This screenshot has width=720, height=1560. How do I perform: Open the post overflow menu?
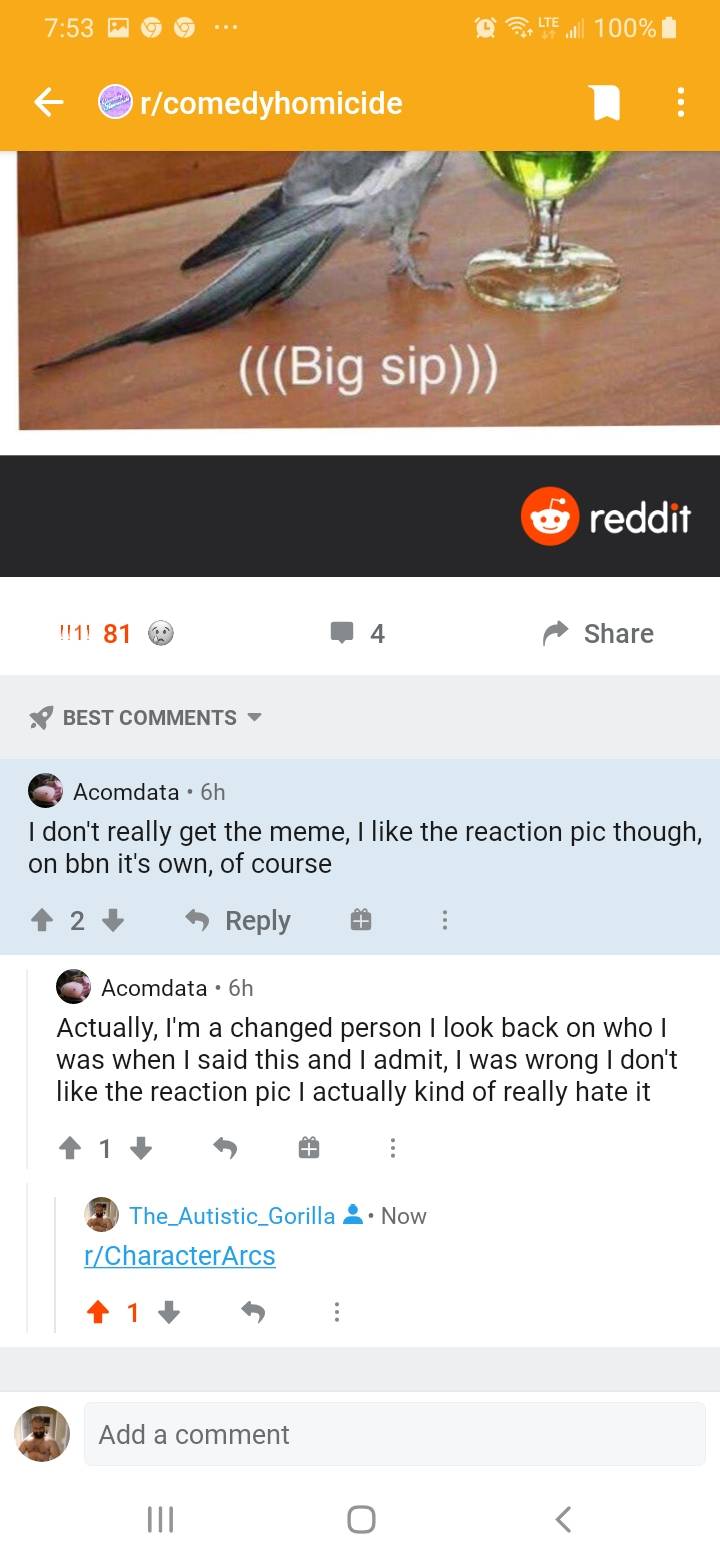pyautogui.click(x=681, y=103)
